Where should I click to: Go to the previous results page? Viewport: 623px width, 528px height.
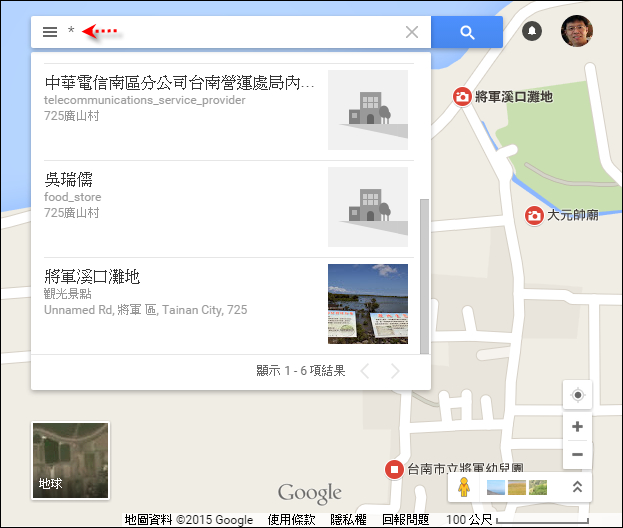[364, 371]
